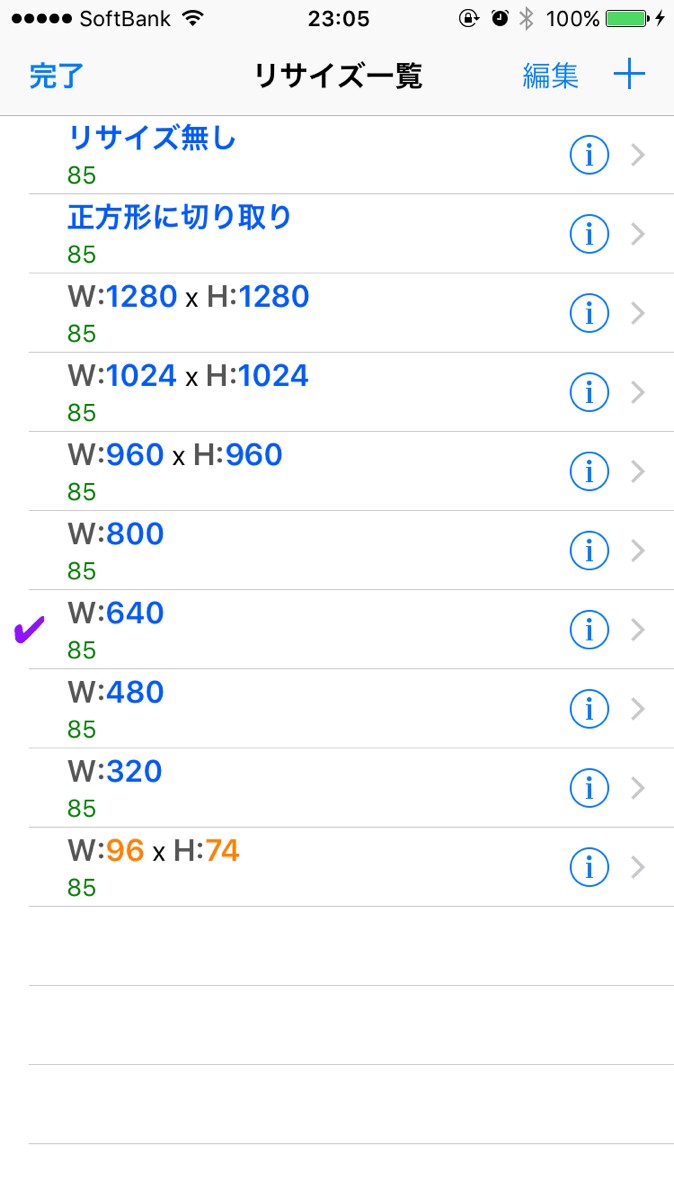Viewport: 674px width, 1200px height.
Task: Show info for W:96 x H:74
Action: (589, 866)
